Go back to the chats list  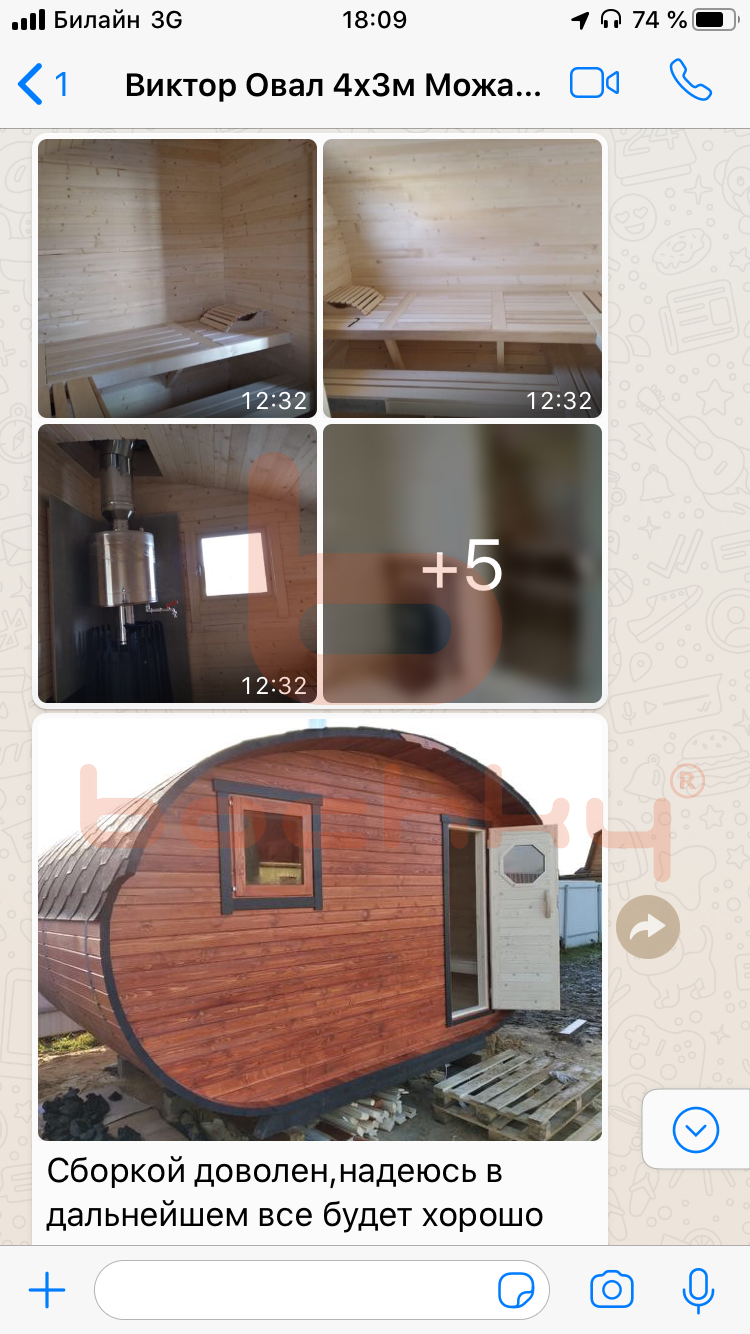(x=42, y=84)
